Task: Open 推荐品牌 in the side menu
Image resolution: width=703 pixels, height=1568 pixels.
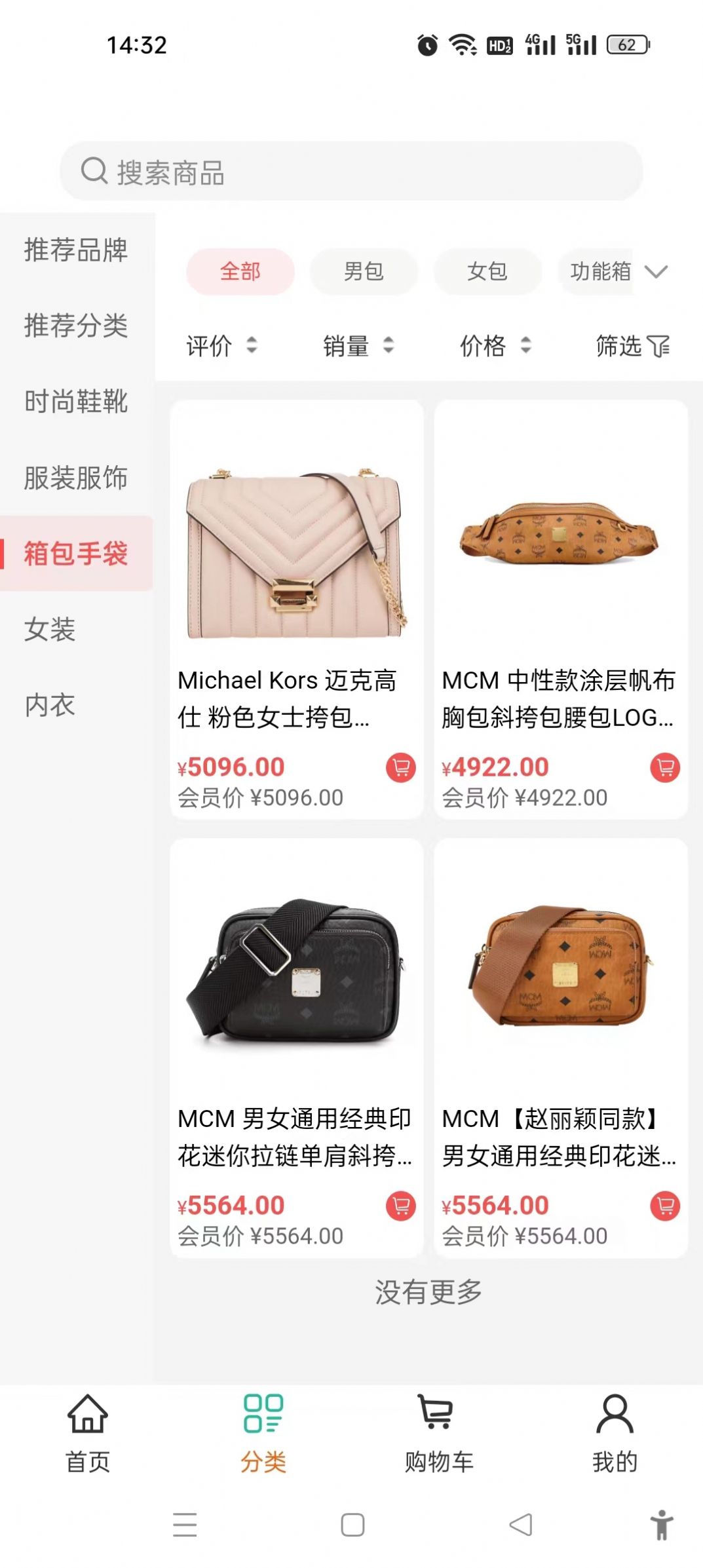Action: point(76,250)
